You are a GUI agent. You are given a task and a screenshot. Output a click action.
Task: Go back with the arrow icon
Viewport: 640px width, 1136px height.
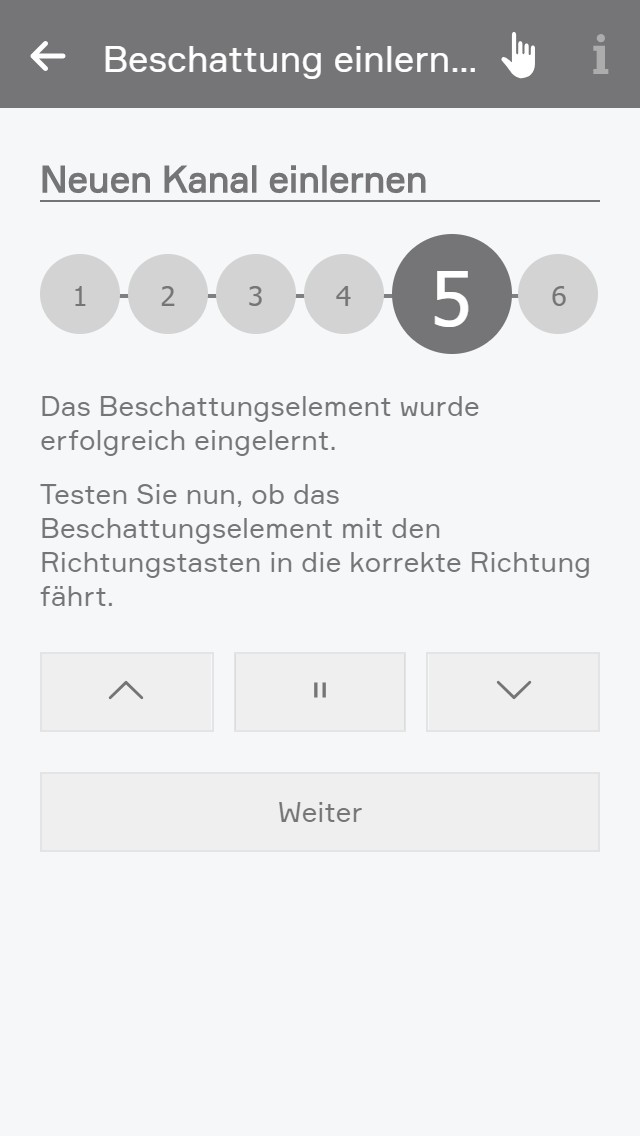coord(48,56)
